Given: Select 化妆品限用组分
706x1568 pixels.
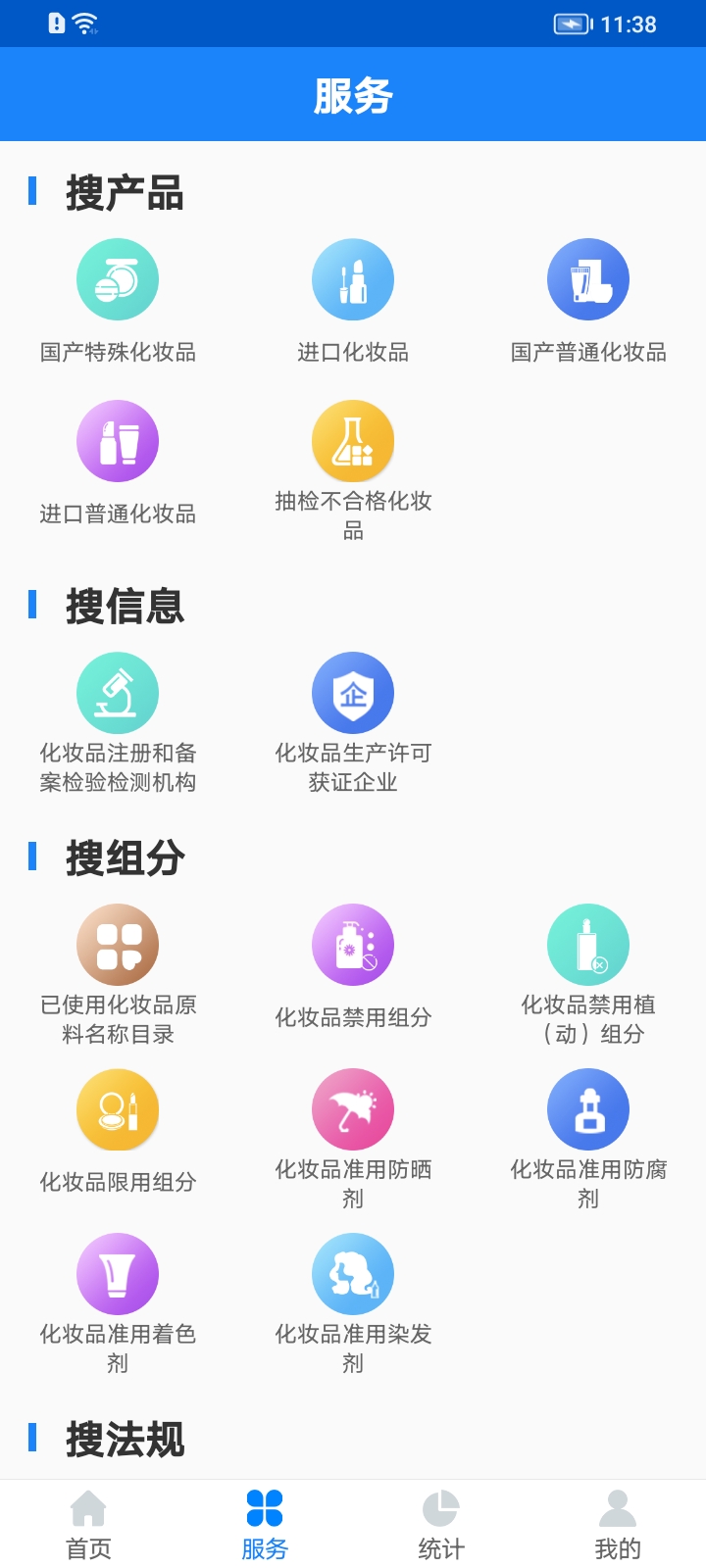Looking at the screenshot, I should 118,1110.
